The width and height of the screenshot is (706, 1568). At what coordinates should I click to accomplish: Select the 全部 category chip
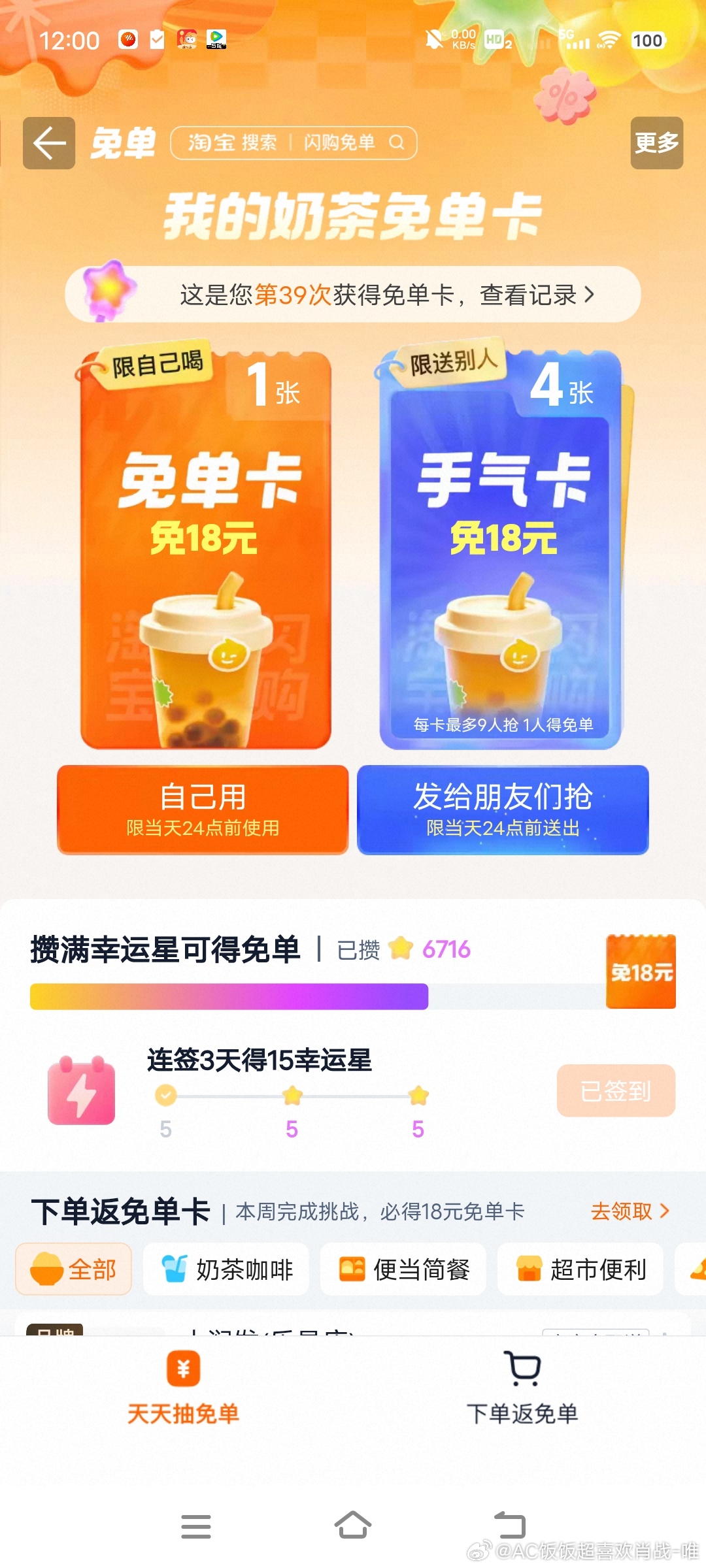74,1269
